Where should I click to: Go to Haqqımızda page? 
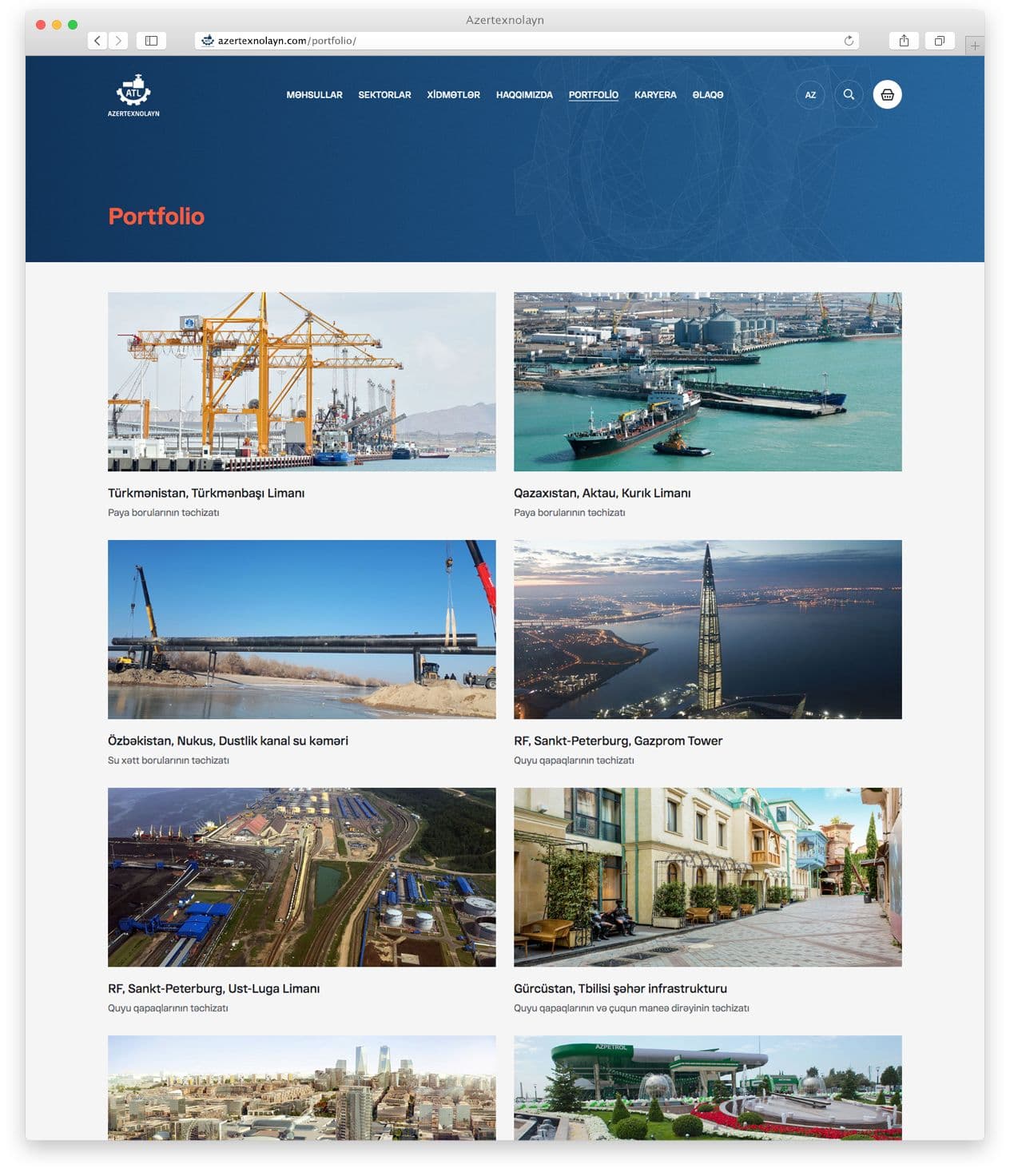[524, 94]
